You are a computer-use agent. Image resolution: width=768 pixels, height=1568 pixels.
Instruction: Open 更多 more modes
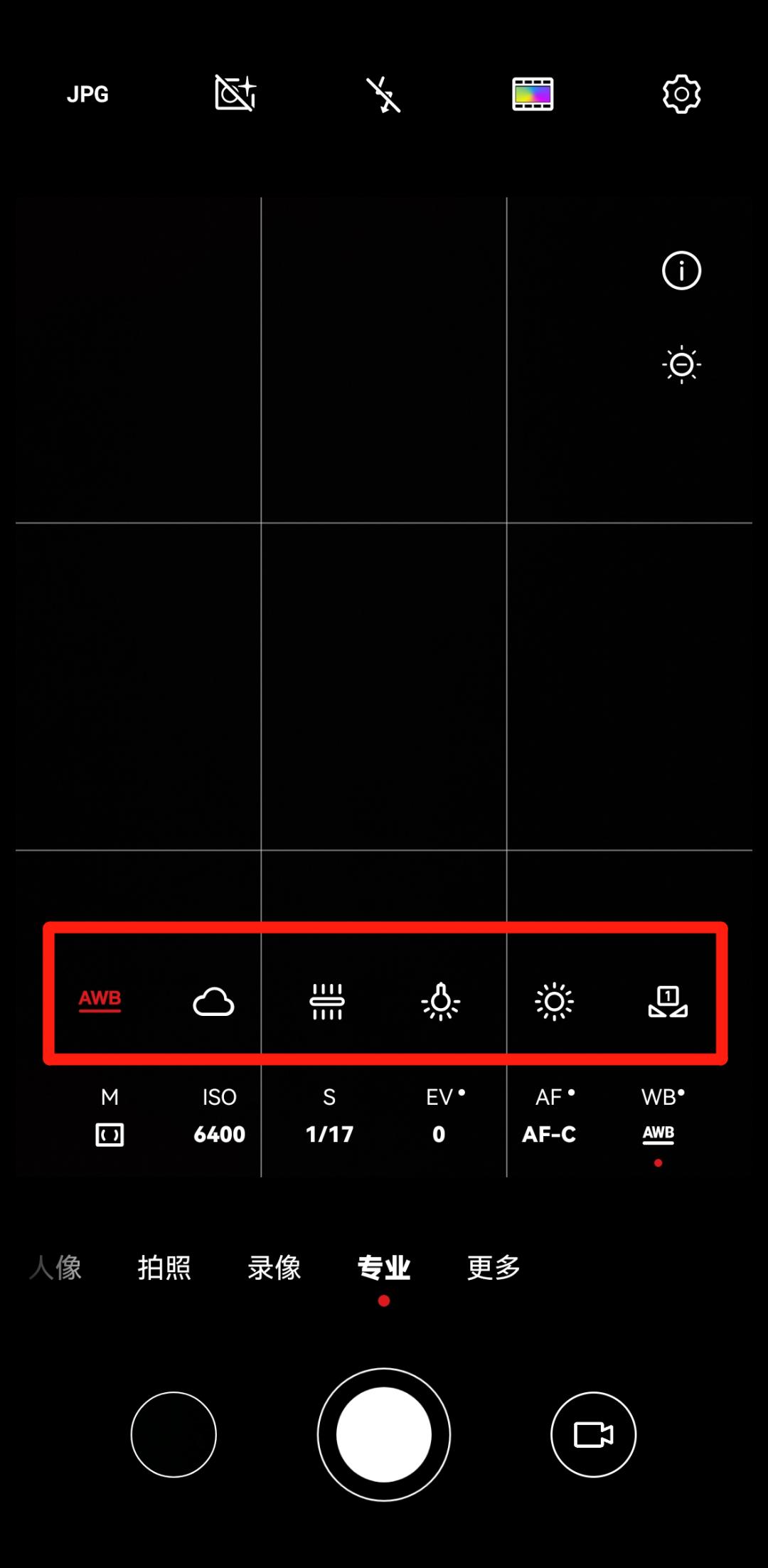[x=494, y=1267]
